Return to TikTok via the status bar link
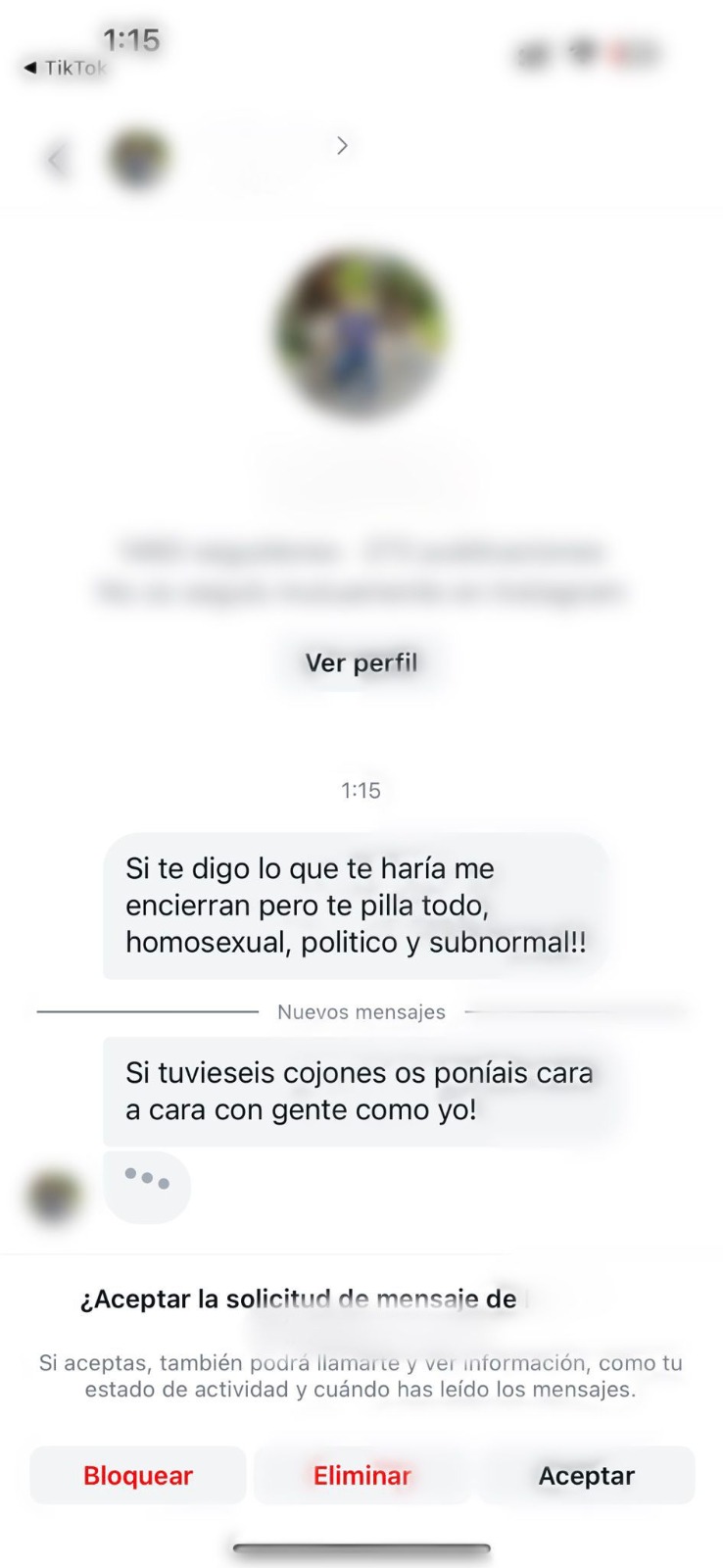This screenshot has height=1568, width=723. tap(65, 68)
